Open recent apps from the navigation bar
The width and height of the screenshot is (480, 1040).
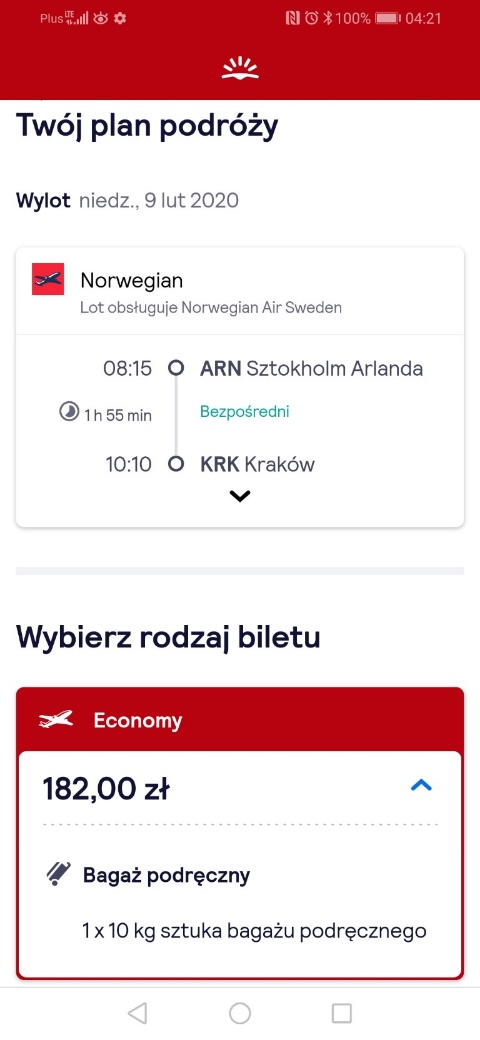341,1013
